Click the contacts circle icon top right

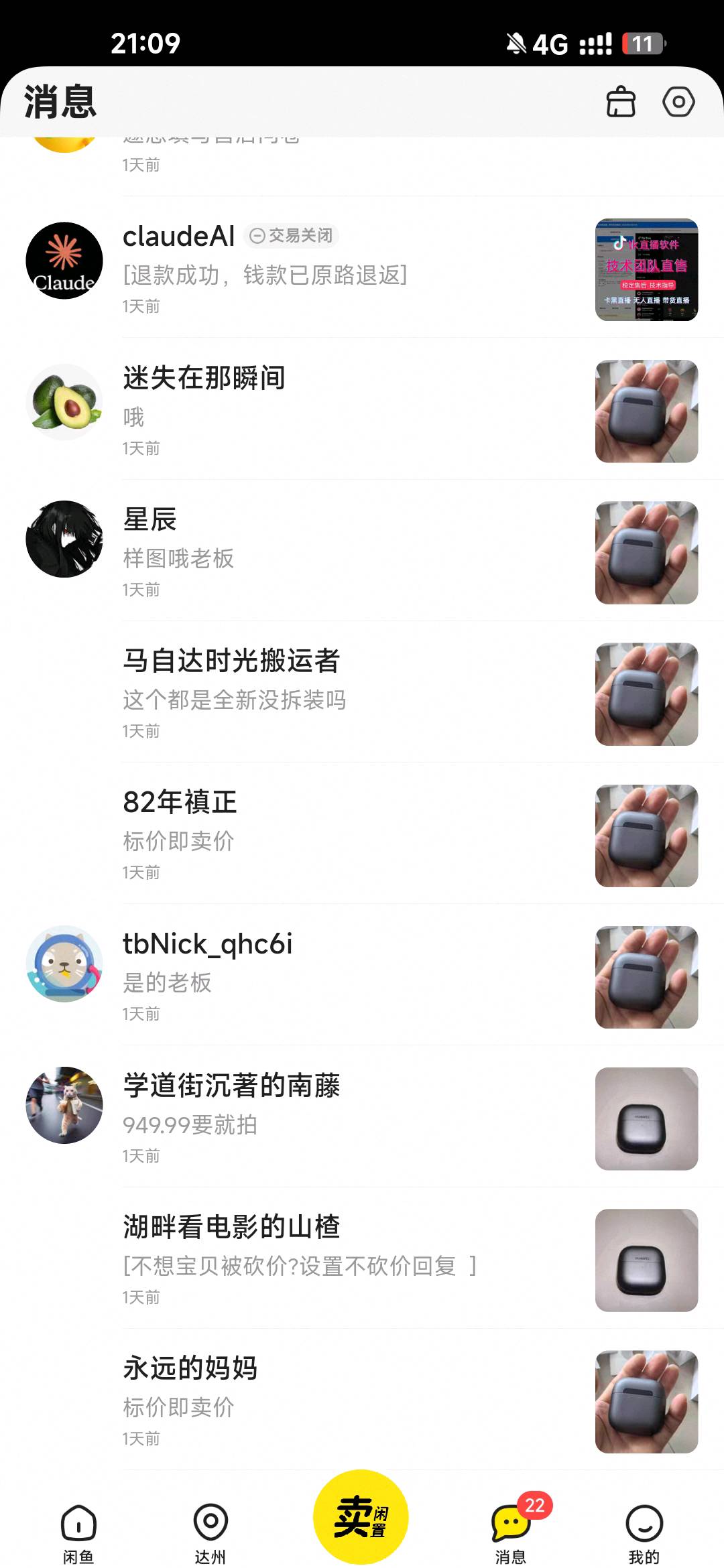pos(679,102)
